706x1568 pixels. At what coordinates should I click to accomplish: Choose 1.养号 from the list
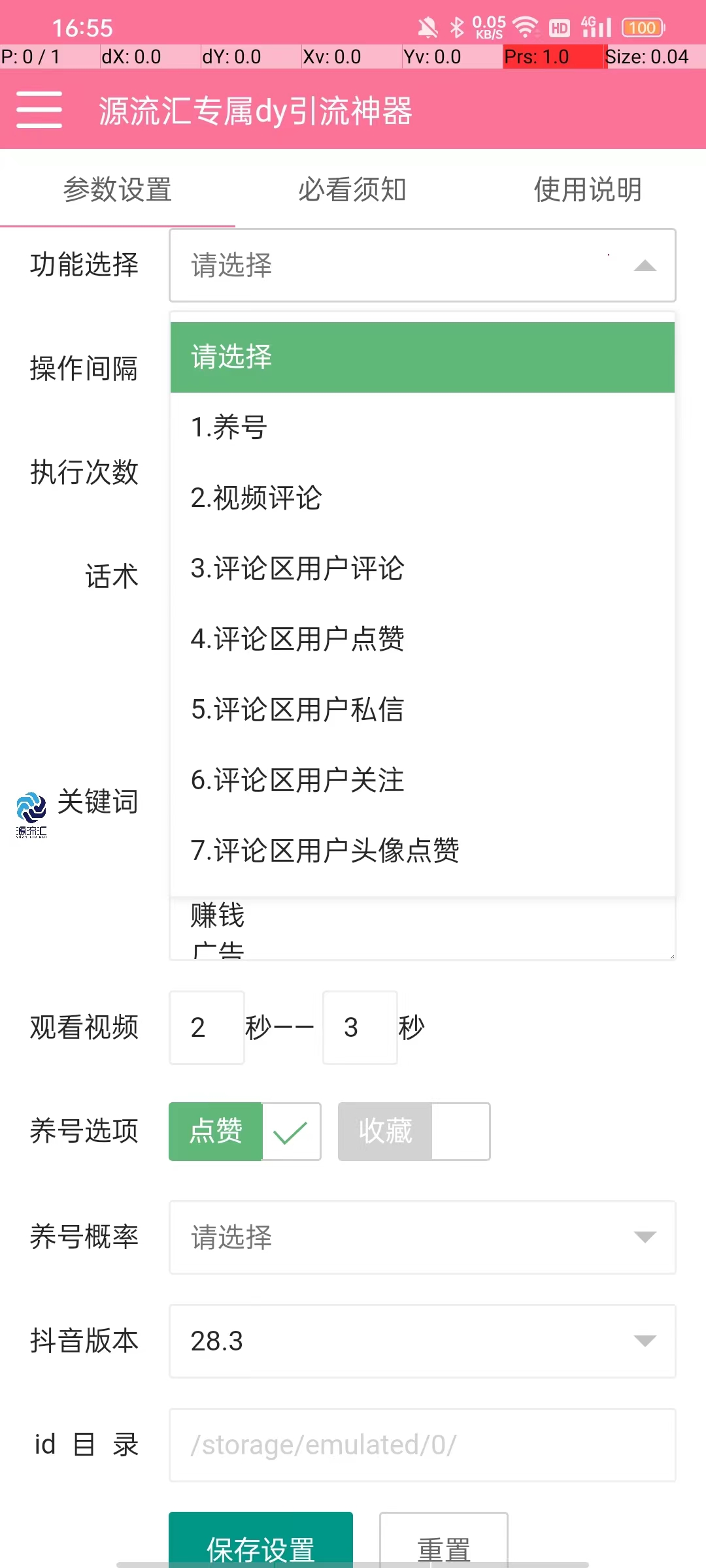point(422,427)
